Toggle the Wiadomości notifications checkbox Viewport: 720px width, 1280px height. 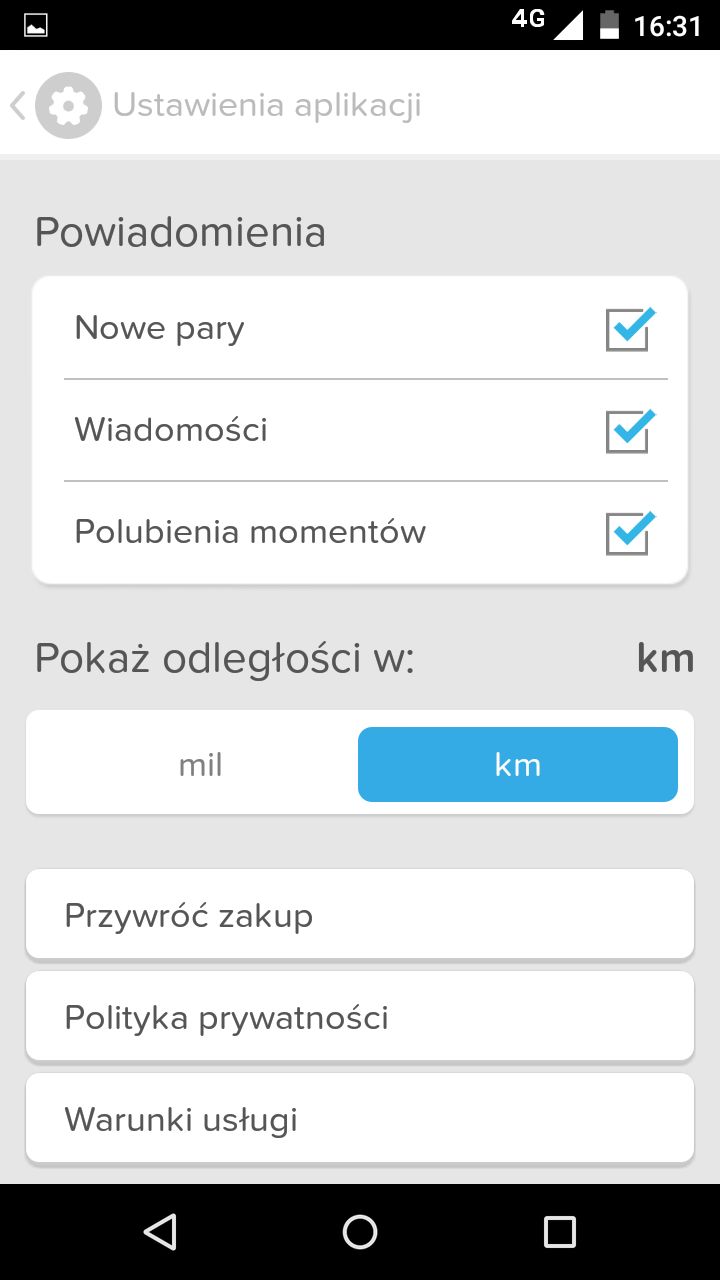[630, 431]
